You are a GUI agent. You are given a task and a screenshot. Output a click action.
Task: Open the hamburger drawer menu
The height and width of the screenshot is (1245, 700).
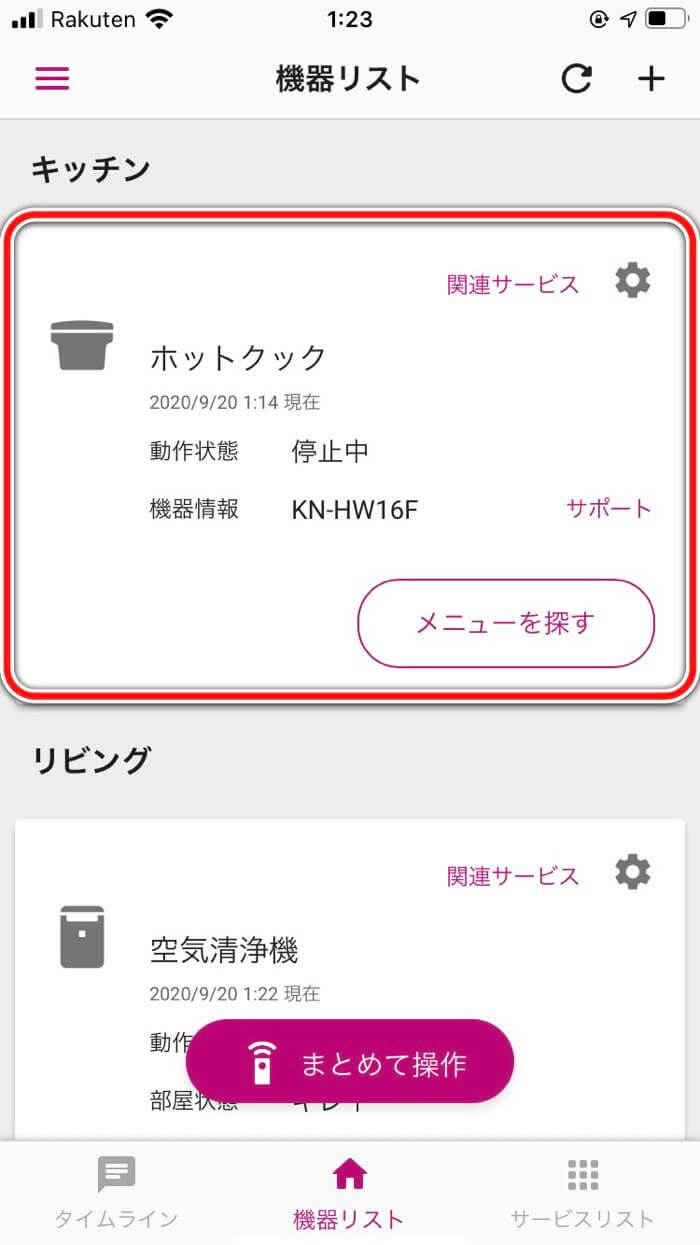(x=52, y=79)
